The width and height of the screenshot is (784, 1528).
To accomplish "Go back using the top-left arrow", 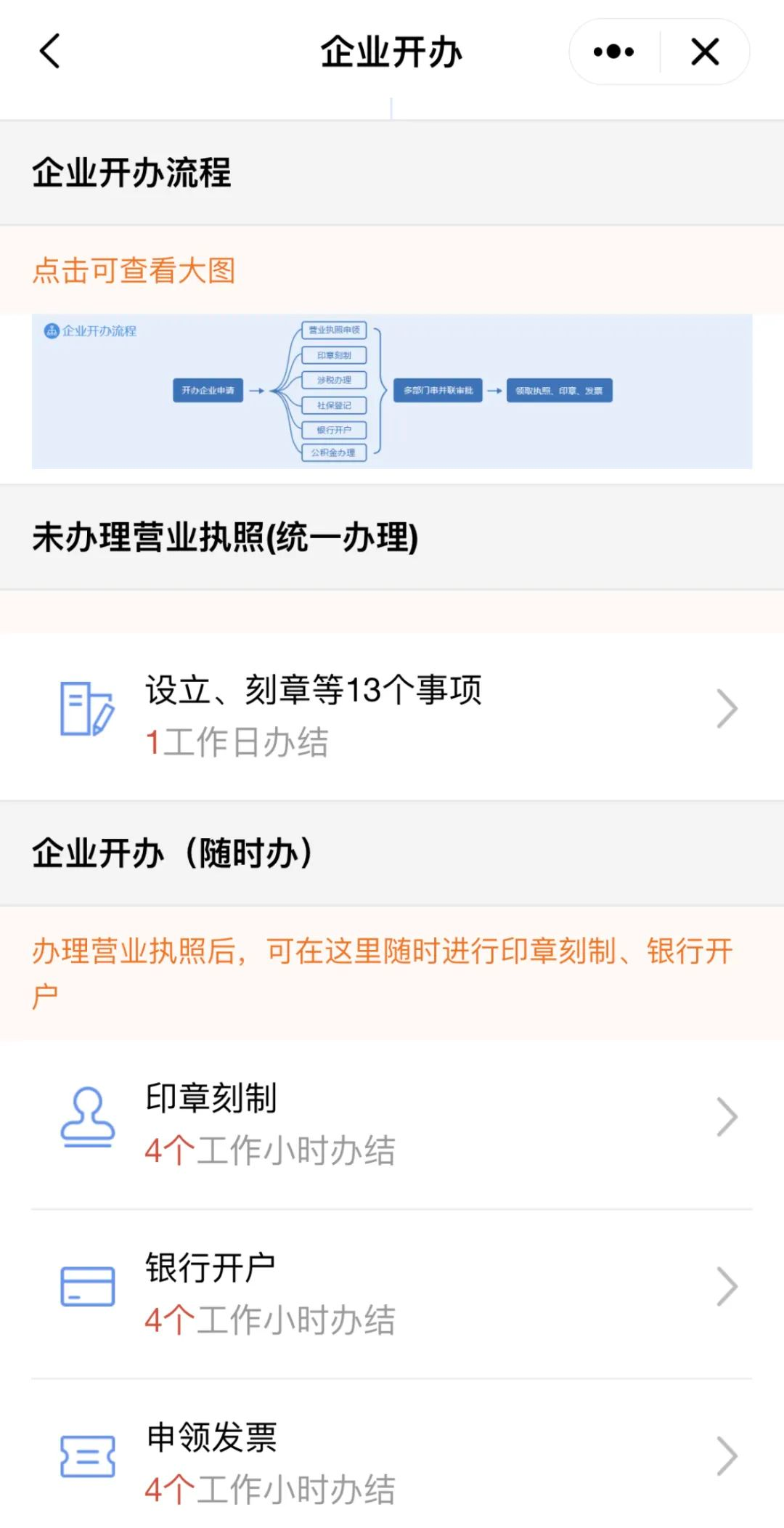I will pyautogui.click(x=50, y=52).
